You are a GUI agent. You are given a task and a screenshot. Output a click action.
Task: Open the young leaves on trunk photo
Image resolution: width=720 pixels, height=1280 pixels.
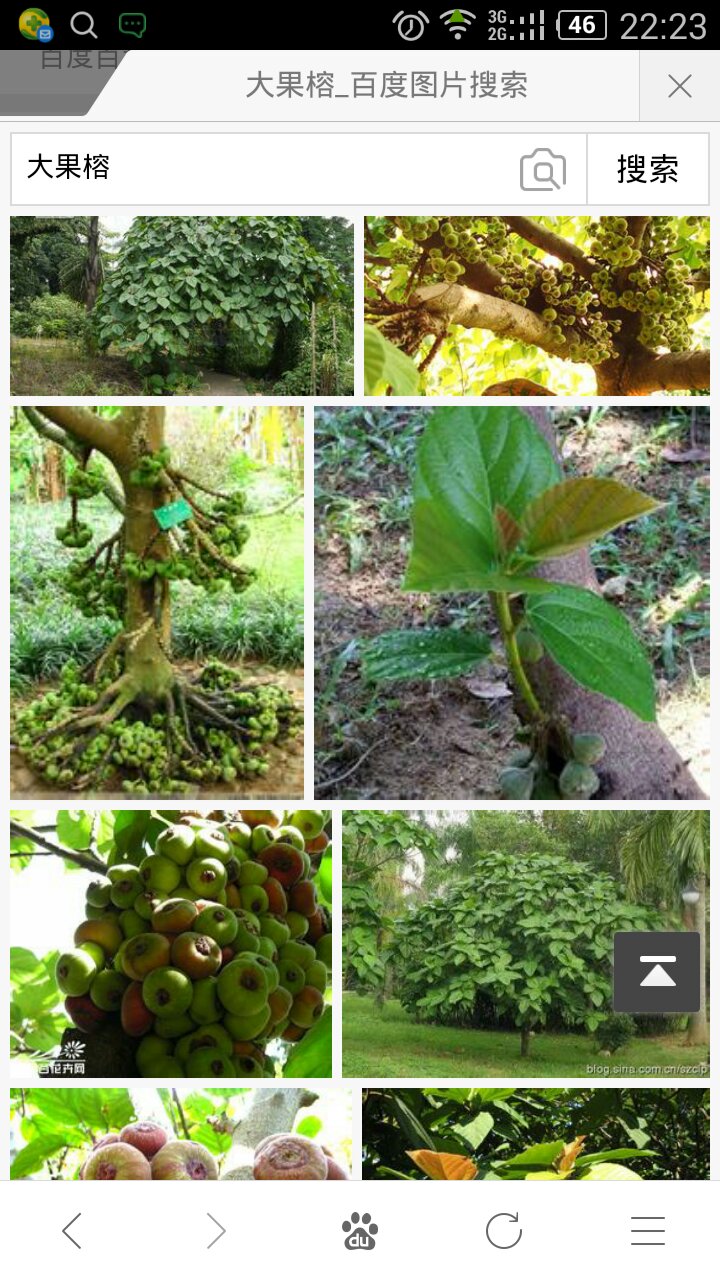512,602
